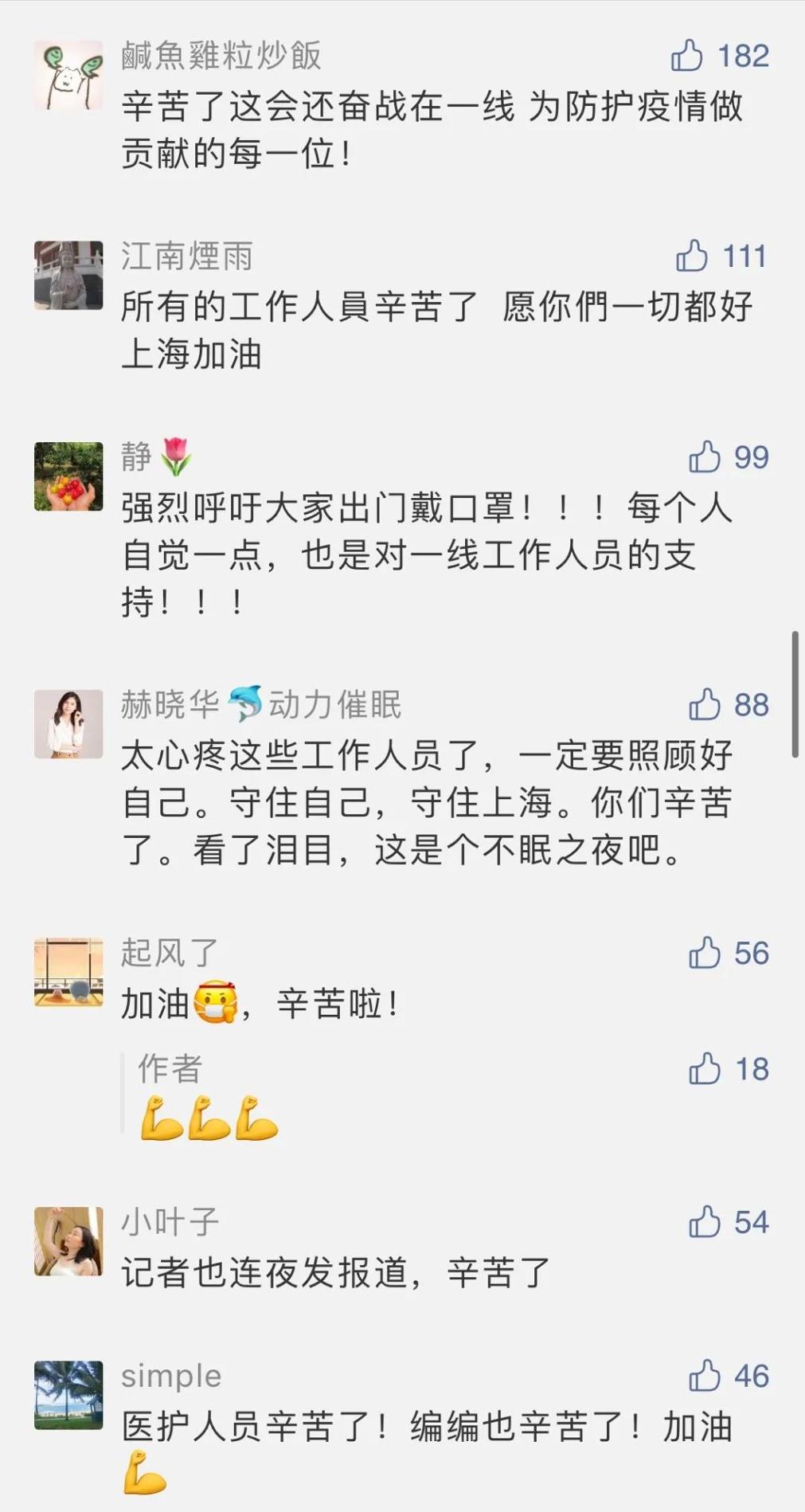805x1512 pixels.
Task: Like 赫晓华's comment
Action: [705, 705]
